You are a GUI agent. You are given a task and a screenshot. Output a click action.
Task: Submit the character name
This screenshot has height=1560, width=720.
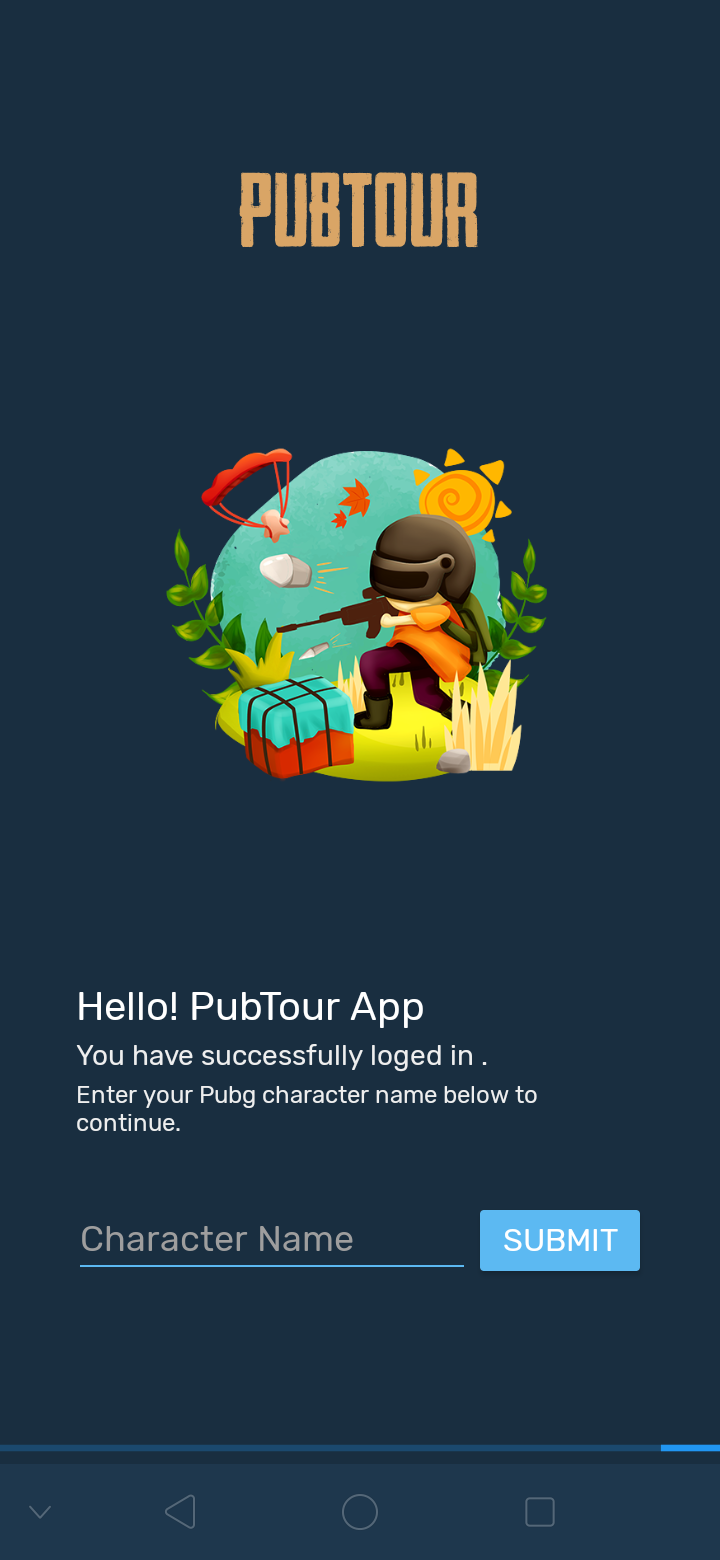pyautogui.click(x=560, y=1240)
